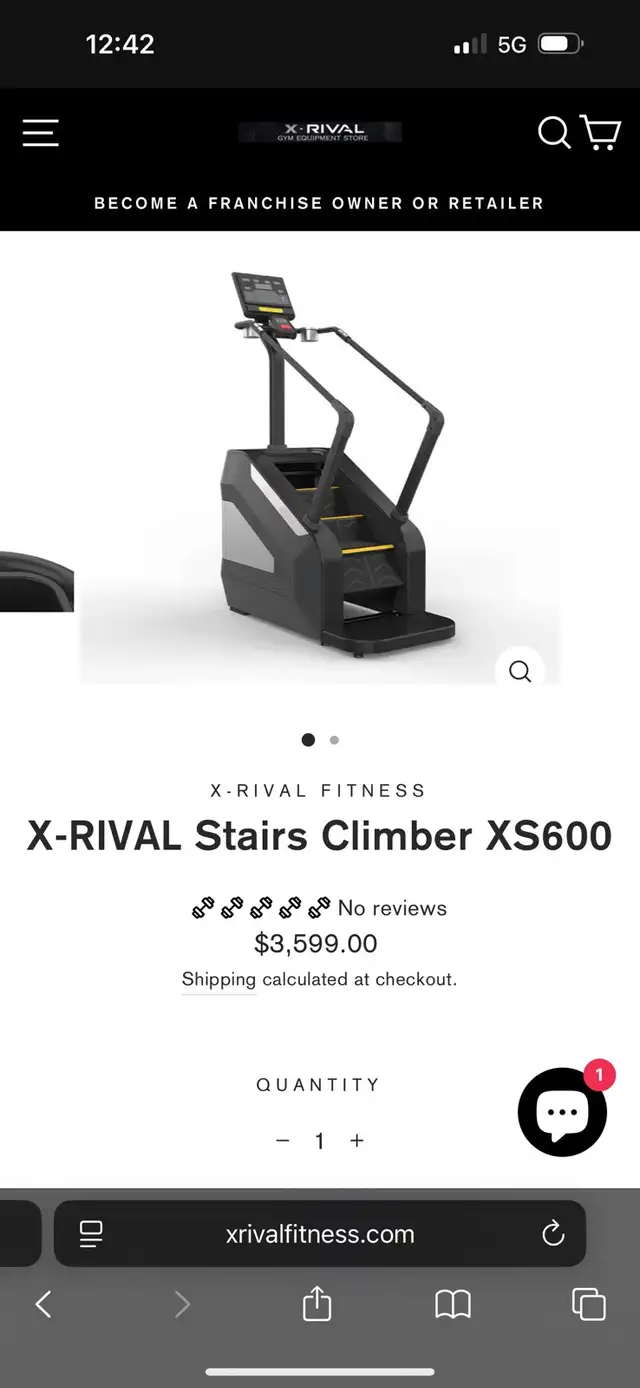The width and height of the screenshot is (640, 1388).
Task: Share this page
Action: [316, 1303]
